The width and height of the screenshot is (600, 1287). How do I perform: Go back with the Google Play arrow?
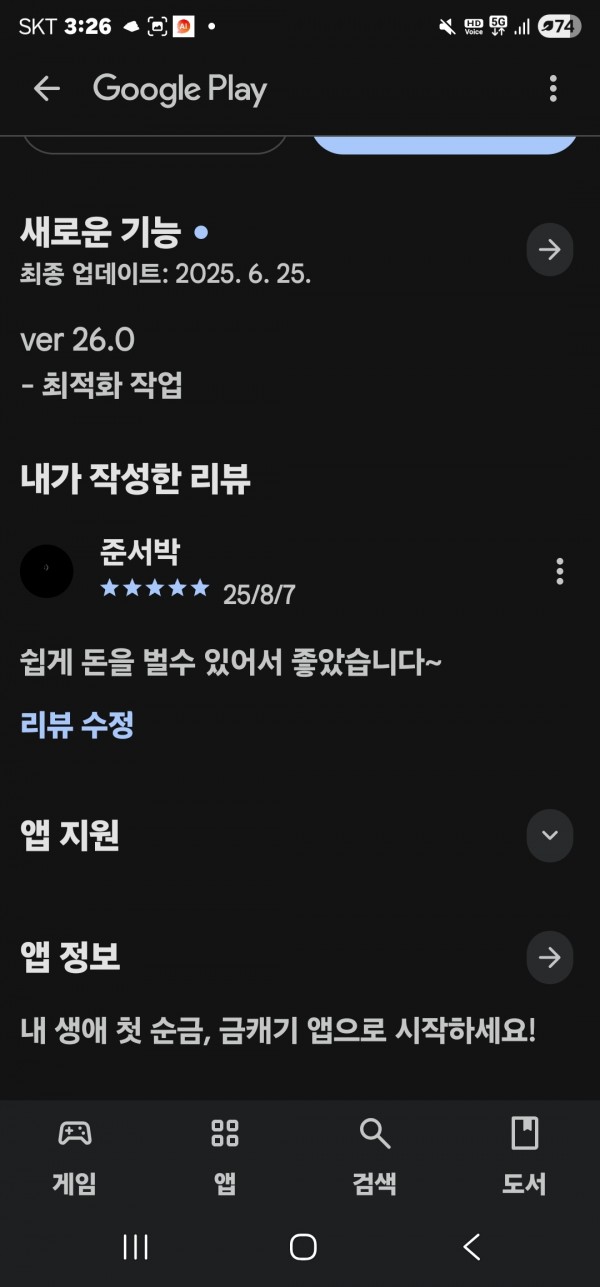[47, 89]
